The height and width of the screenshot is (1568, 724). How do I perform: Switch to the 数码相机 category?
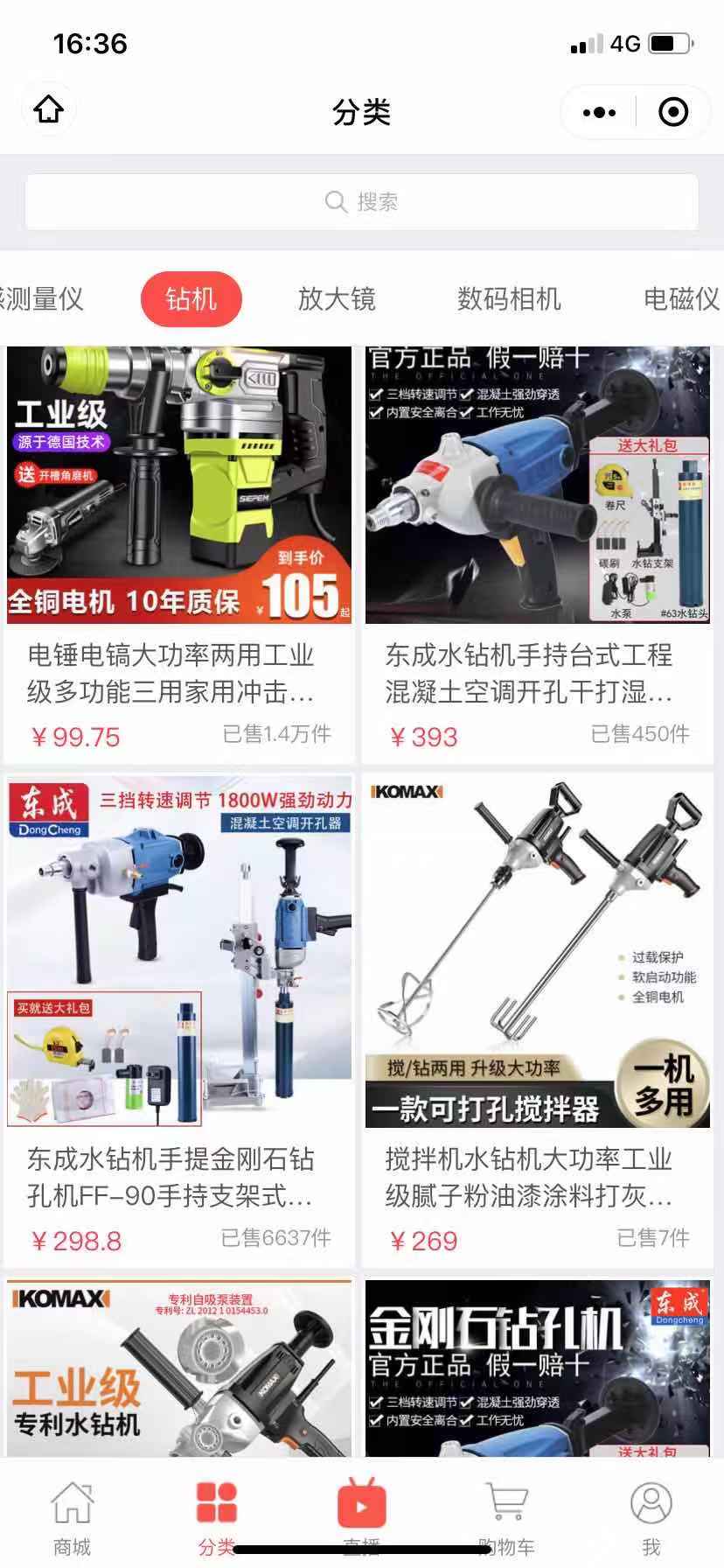pyautogui.click(x=509, y=299)
